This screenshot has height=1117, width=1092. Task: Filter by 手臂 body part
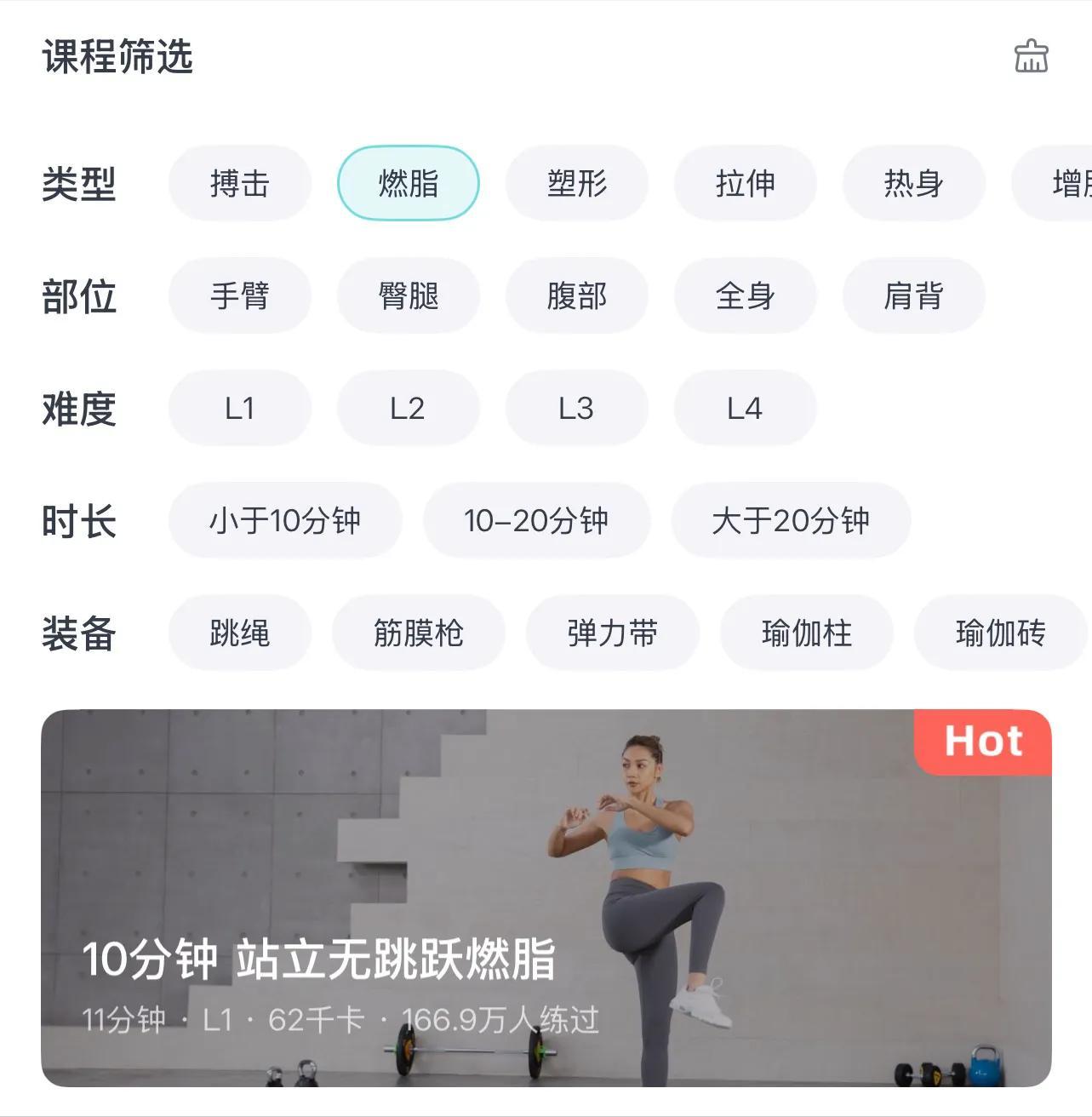pyautogui.click(x=240, y=295)
